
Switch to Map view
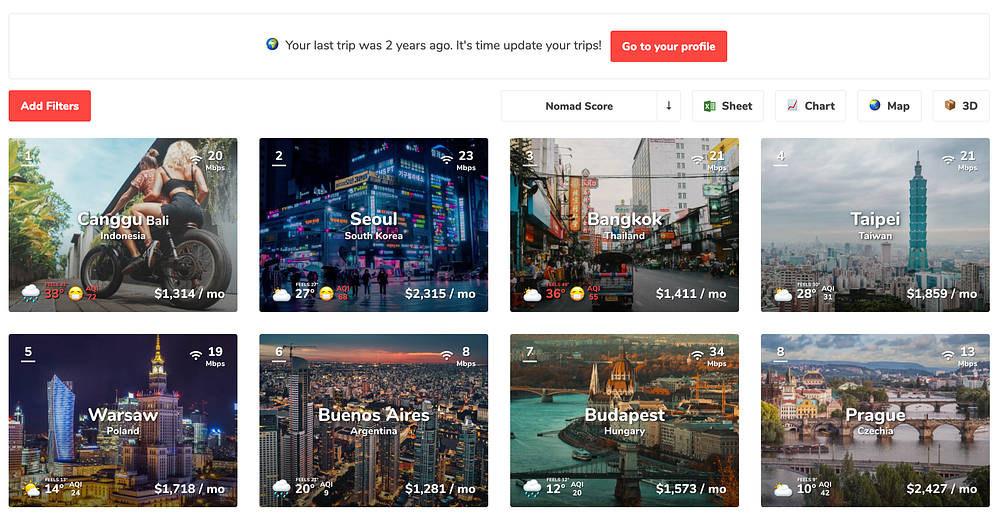tap(889, 106)
